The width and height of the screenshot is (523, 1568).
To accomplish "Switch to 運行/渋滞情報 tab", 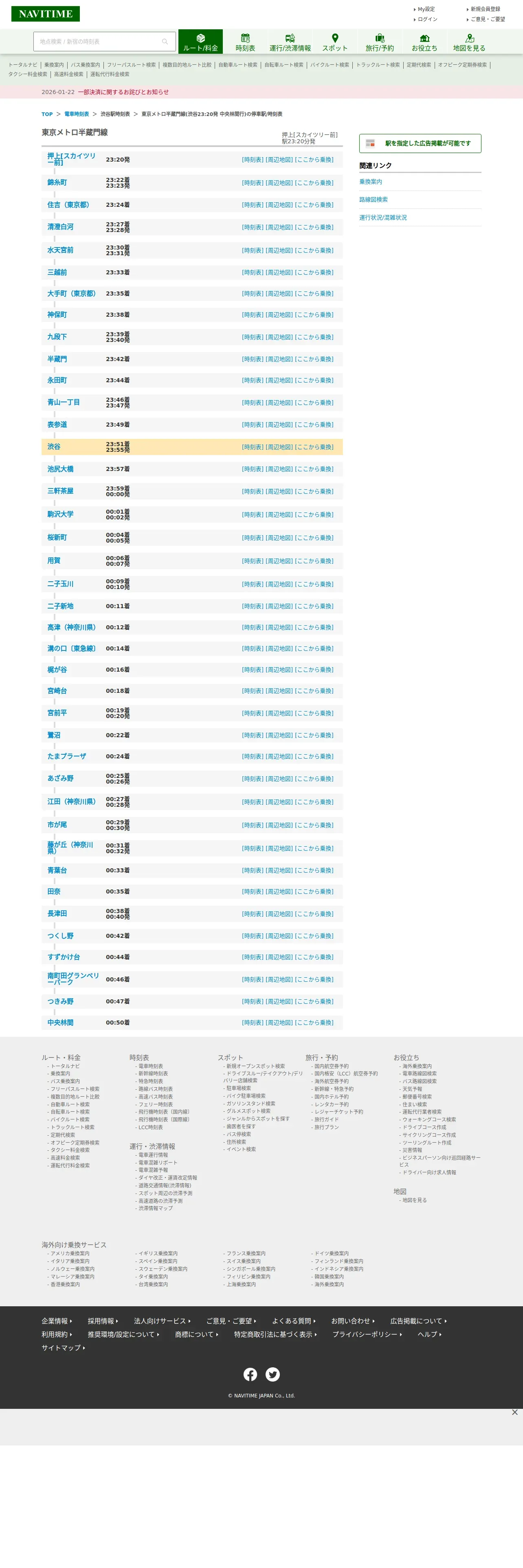I will [x=290, y=42].
